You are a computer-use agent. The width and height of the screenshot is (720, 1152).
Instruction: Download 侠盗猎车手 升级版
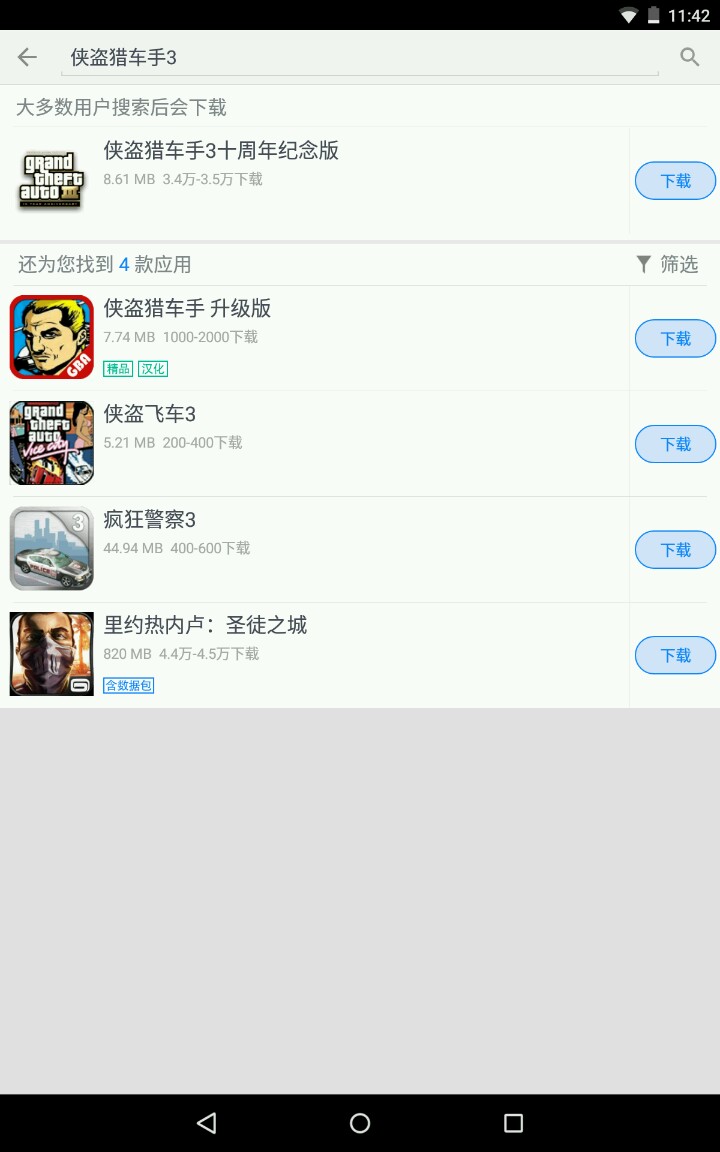675,339
